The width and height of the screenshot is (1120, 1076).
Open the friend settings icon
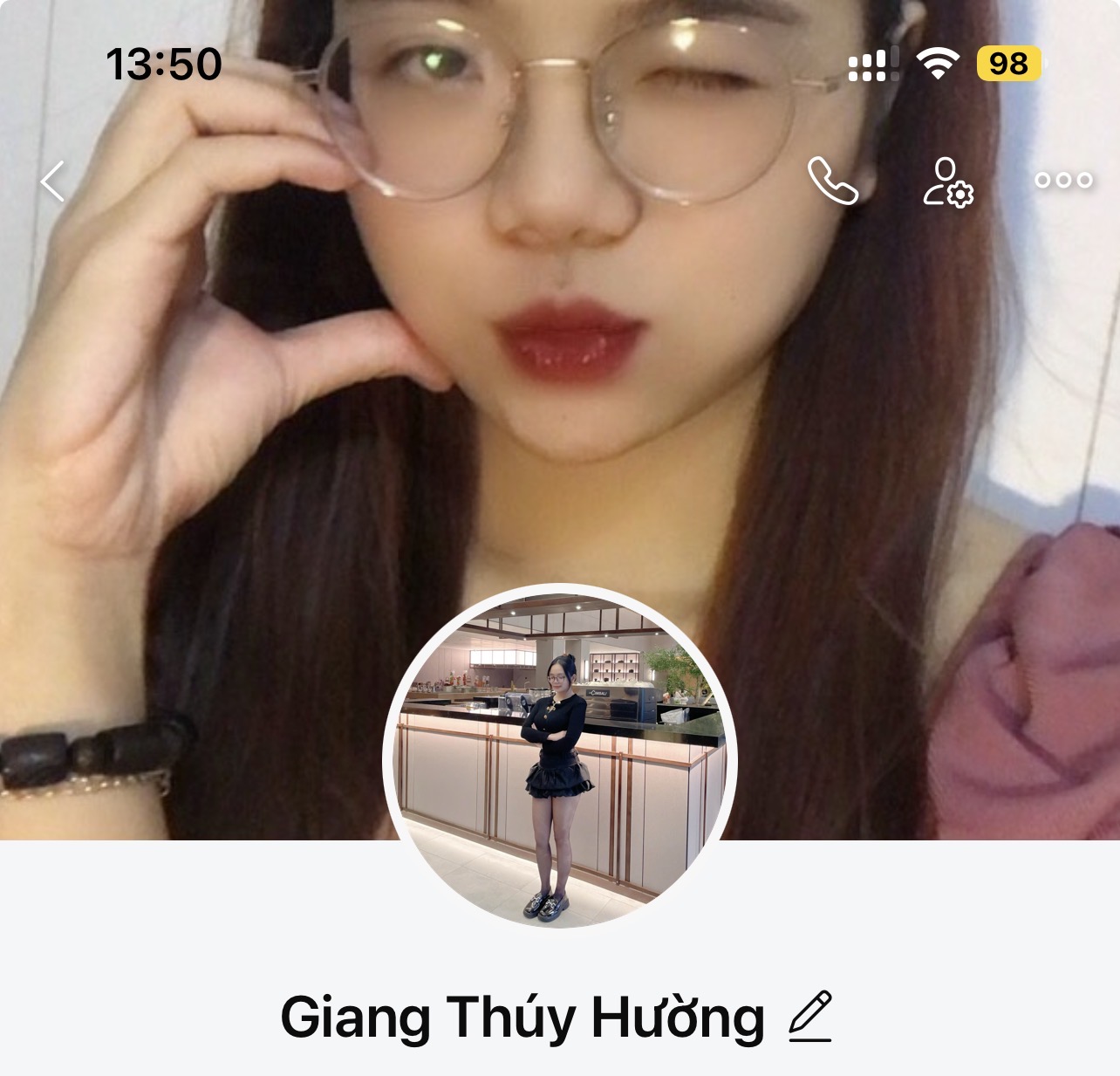[x=948, y=182]
